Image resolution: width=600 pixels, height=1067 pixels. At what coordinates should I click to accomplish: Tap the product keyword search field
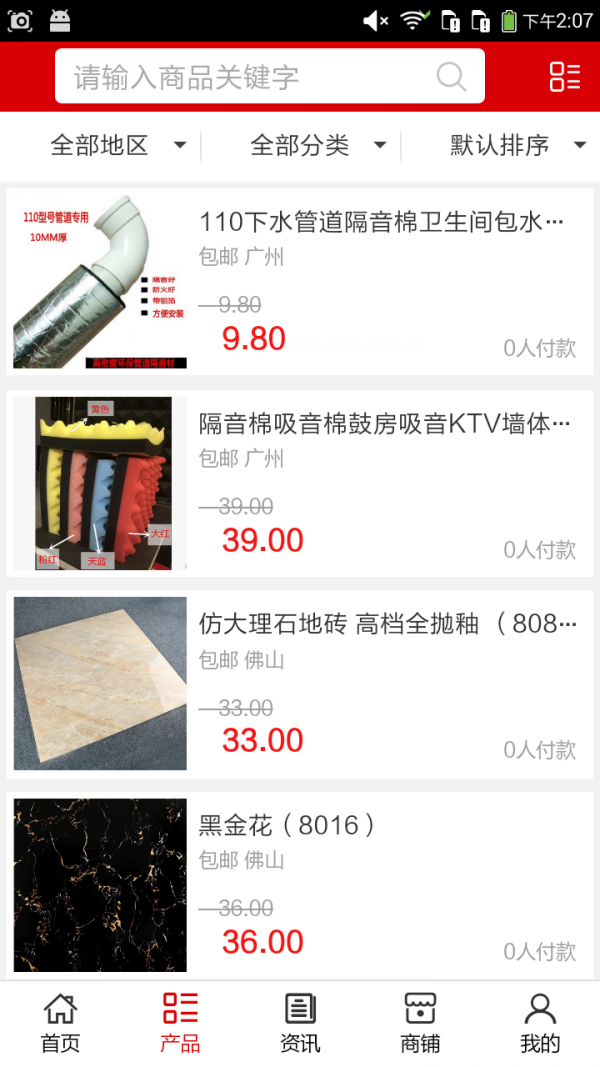tap(250, 77)
